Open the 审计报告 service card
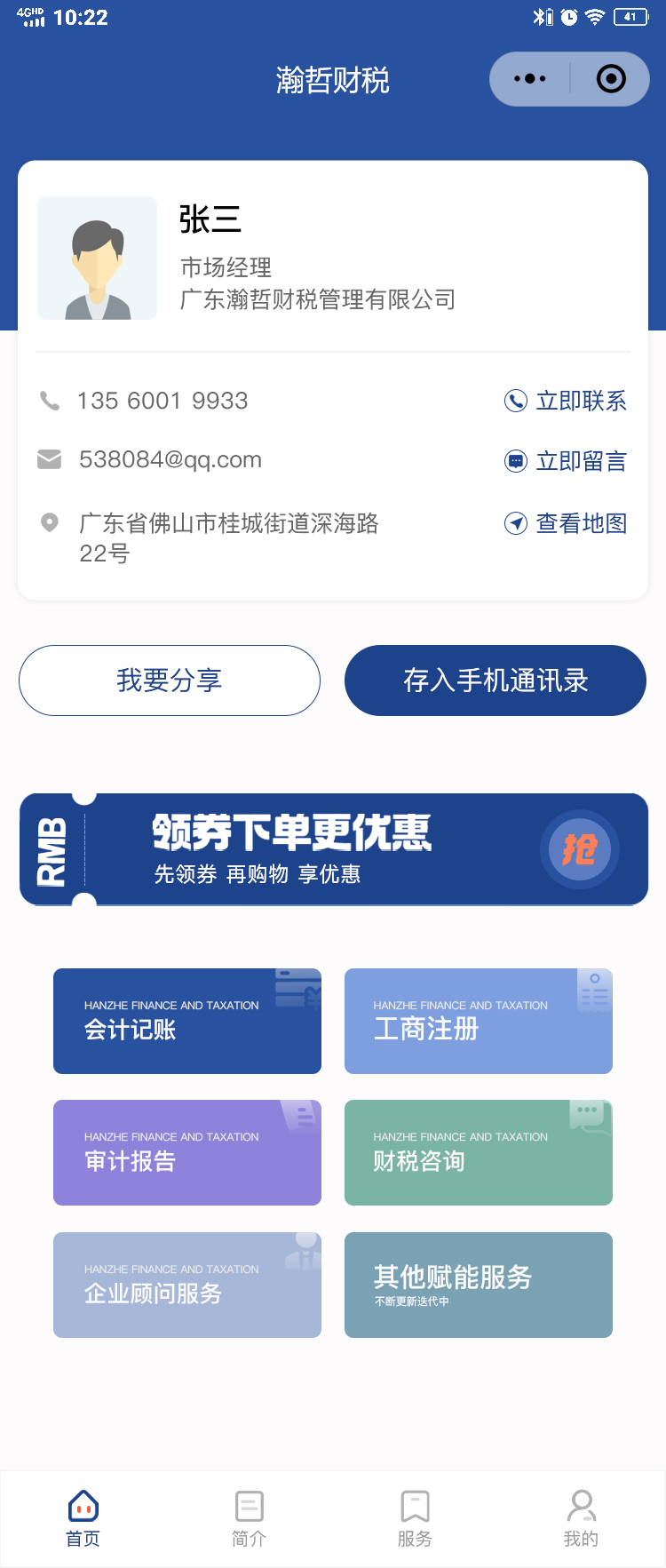Screen dimensions: 666x1568 (187, 1153)
